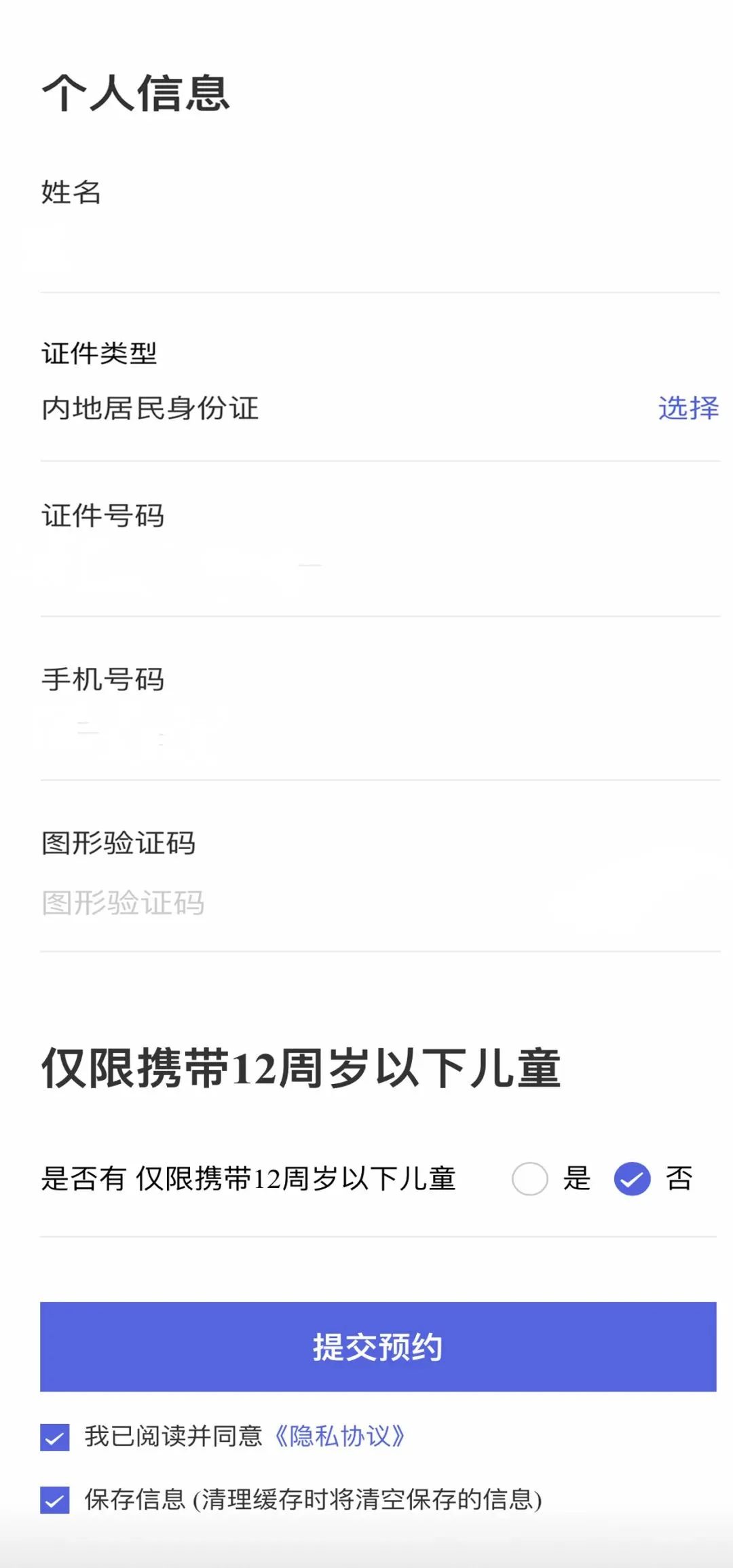Open the 选择 ID type picker

[x=688, y=409]
